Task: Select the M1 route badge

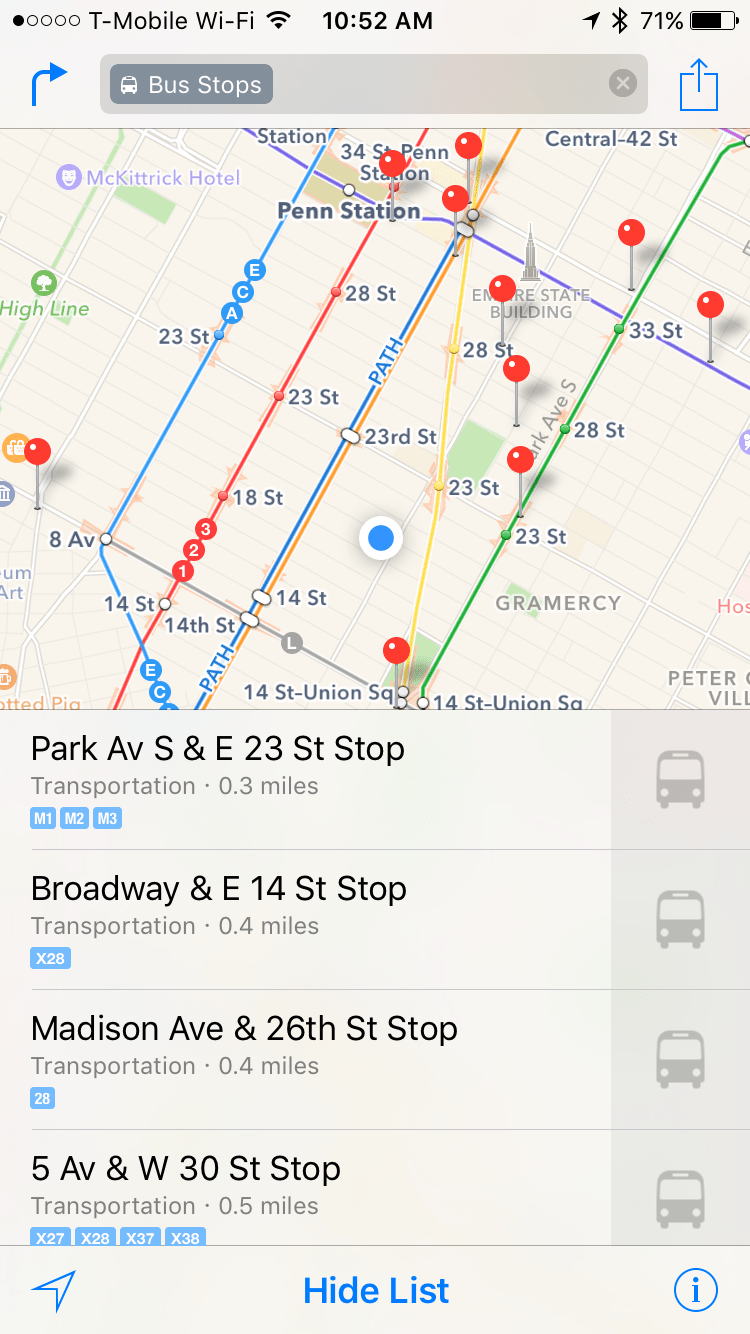Action: (x=42, y=818)
